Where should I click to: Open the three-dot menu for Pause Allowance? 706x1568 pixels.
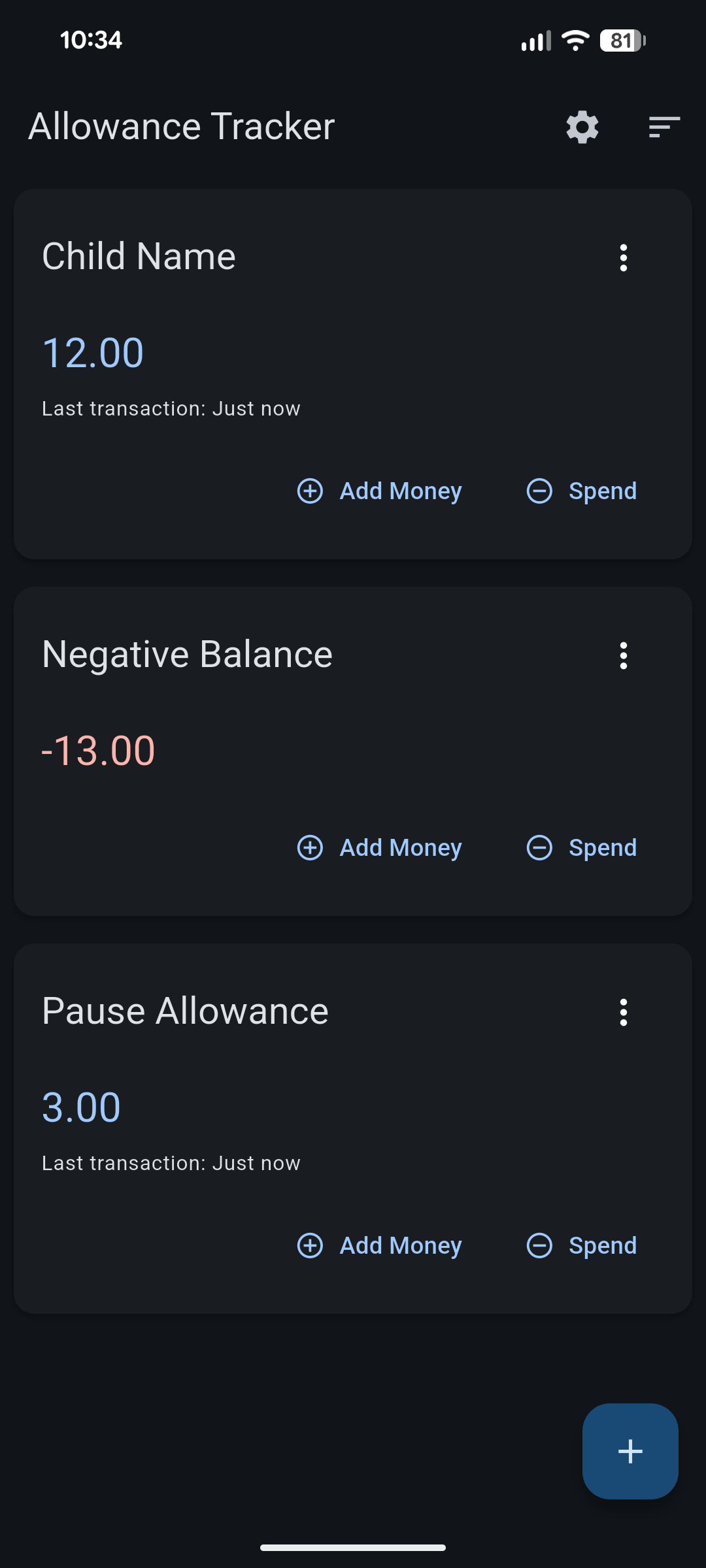pyautogui.click(x=624, y=1011)
